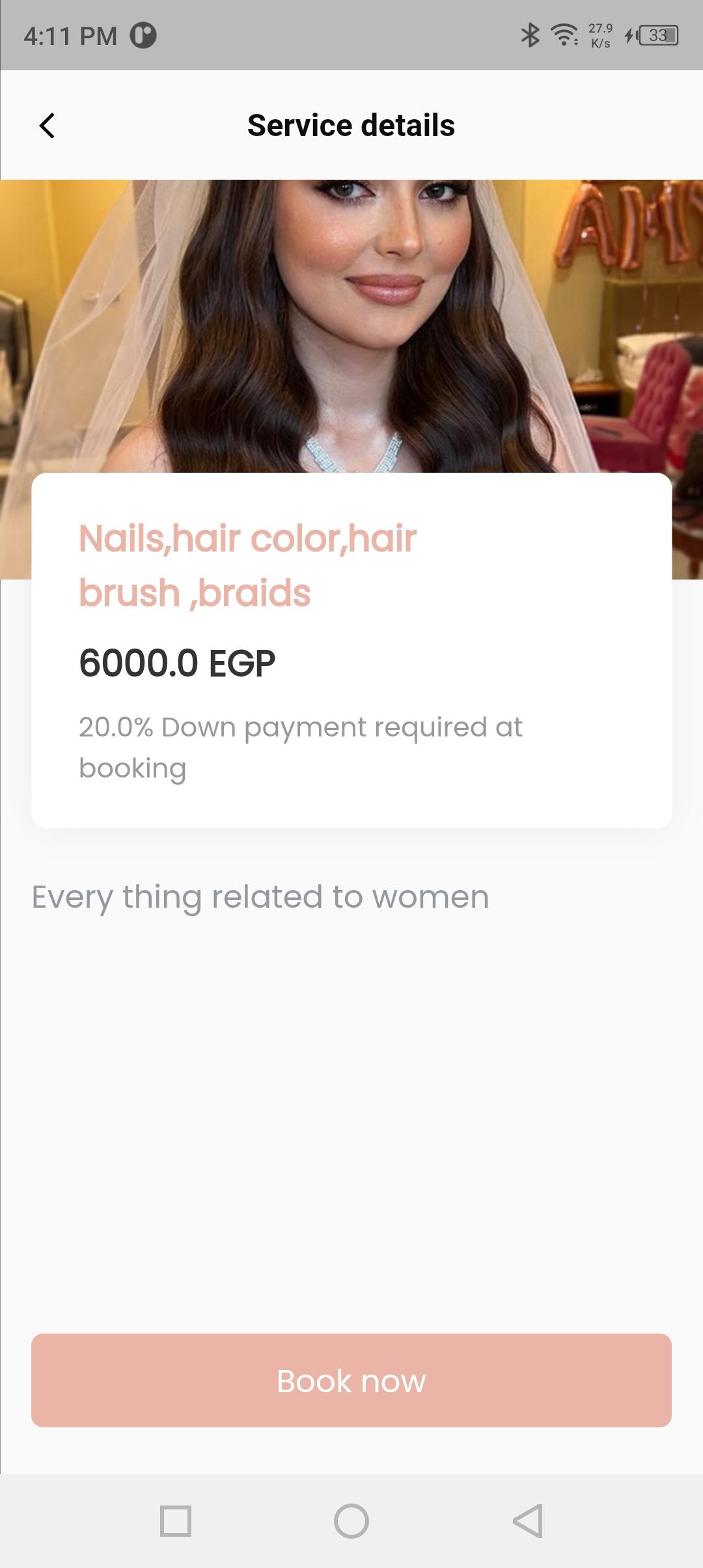Screen dimensions: 703x1568
Task: Open recent apps from the navigation bar
Action: (x=176, y=1521)
